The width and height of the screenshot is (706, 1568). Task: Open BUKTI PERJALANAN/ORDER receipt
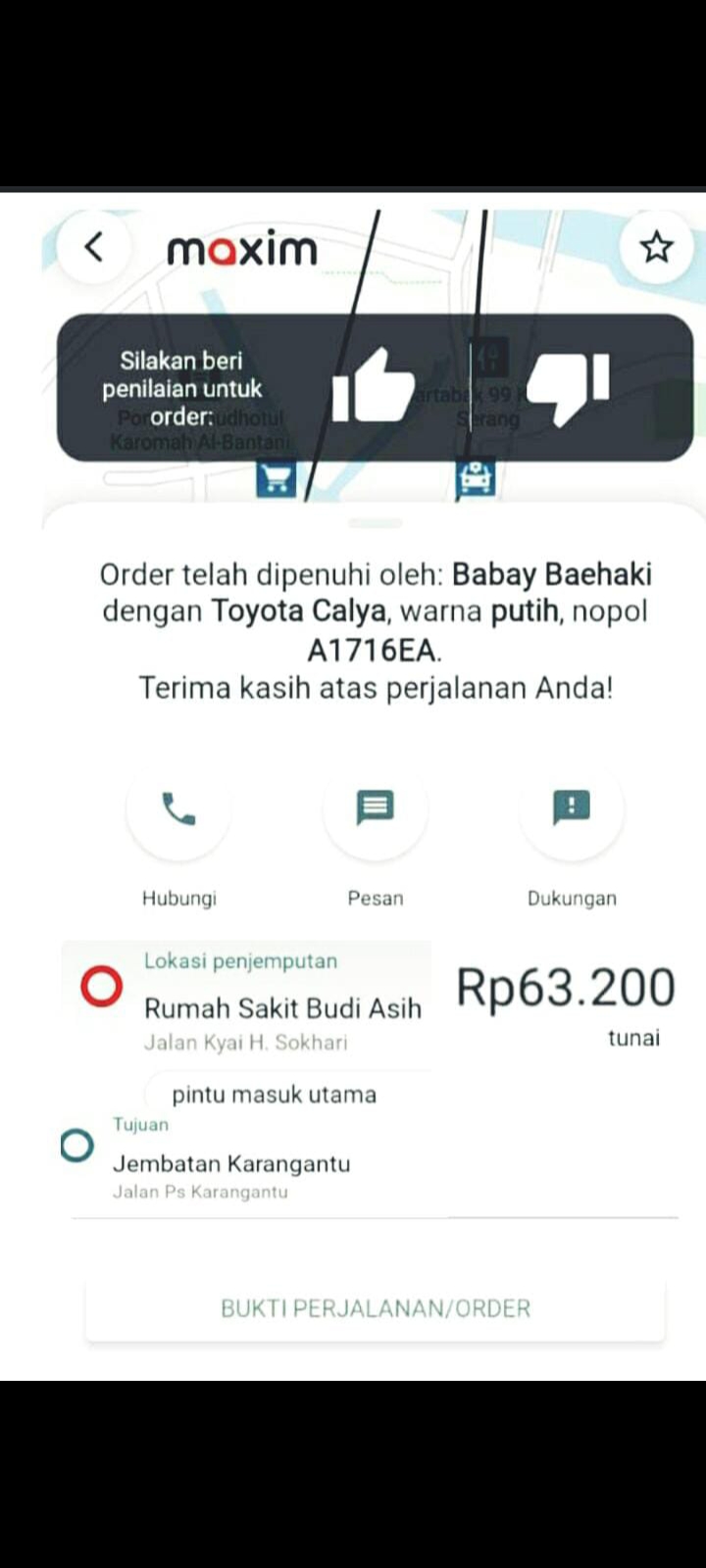pos(375,1308)
